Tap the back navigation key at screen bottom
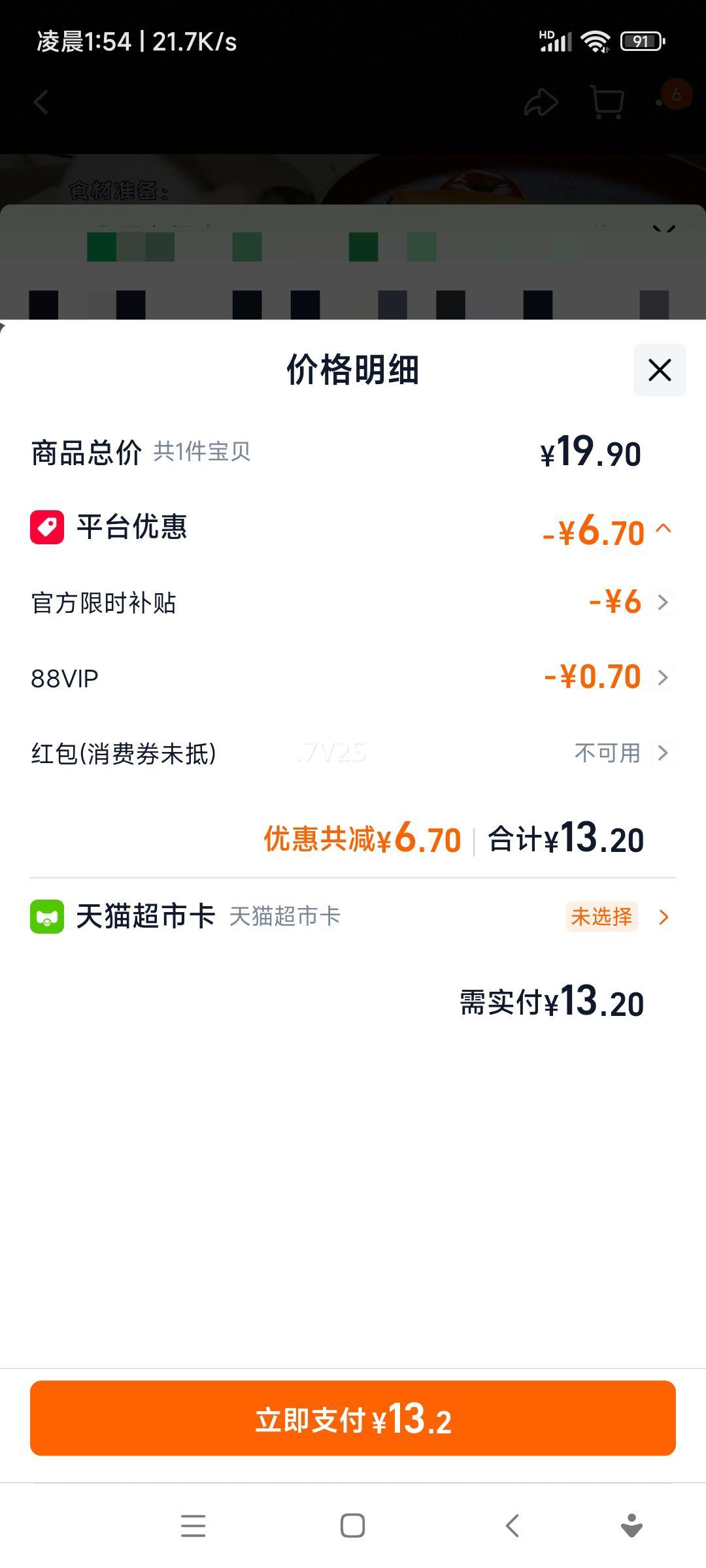 512,1526
